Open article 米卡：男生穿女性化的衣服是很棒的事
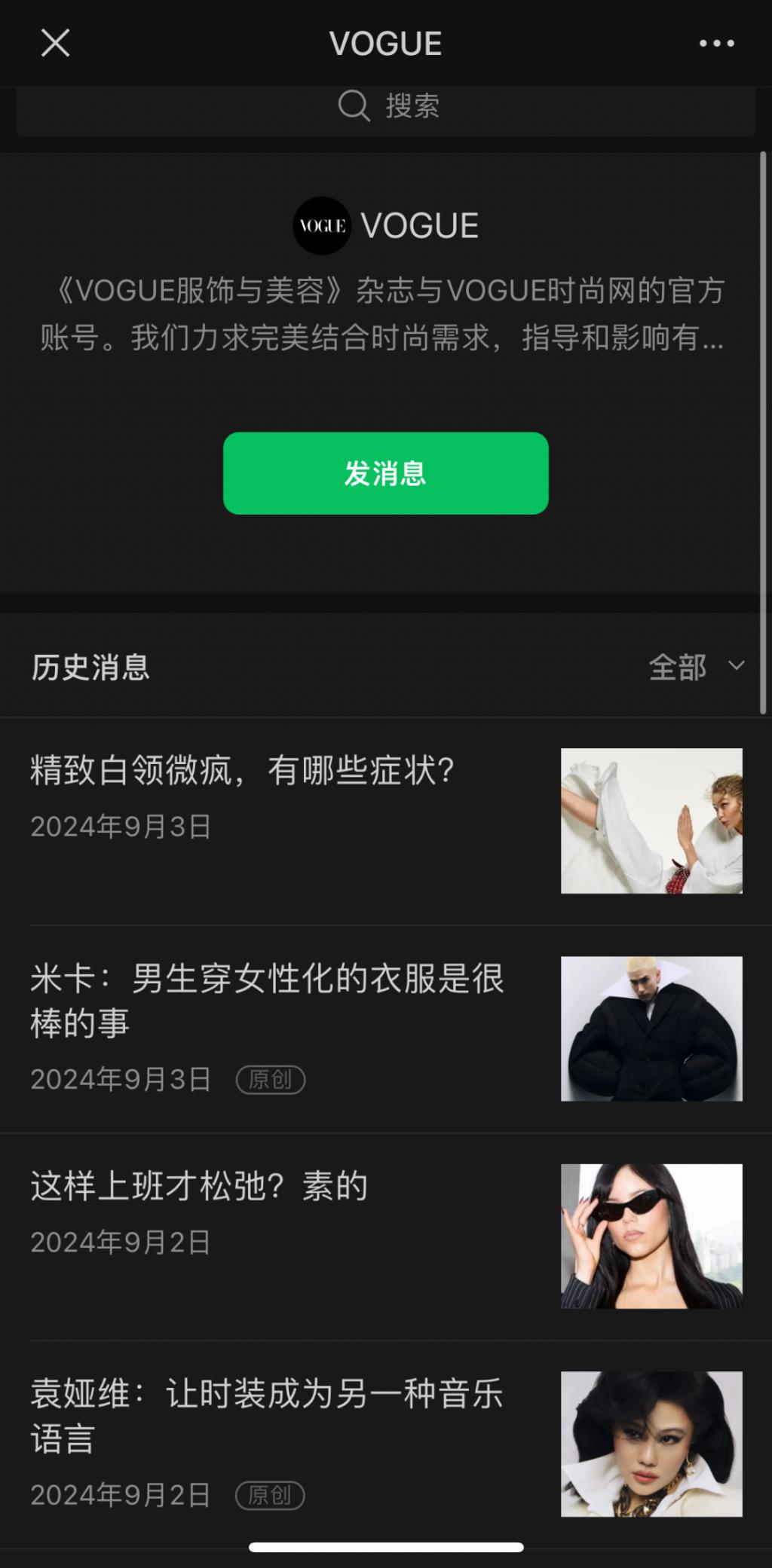This screenshot has height=1568, width=772. (x=267, y=1000)
